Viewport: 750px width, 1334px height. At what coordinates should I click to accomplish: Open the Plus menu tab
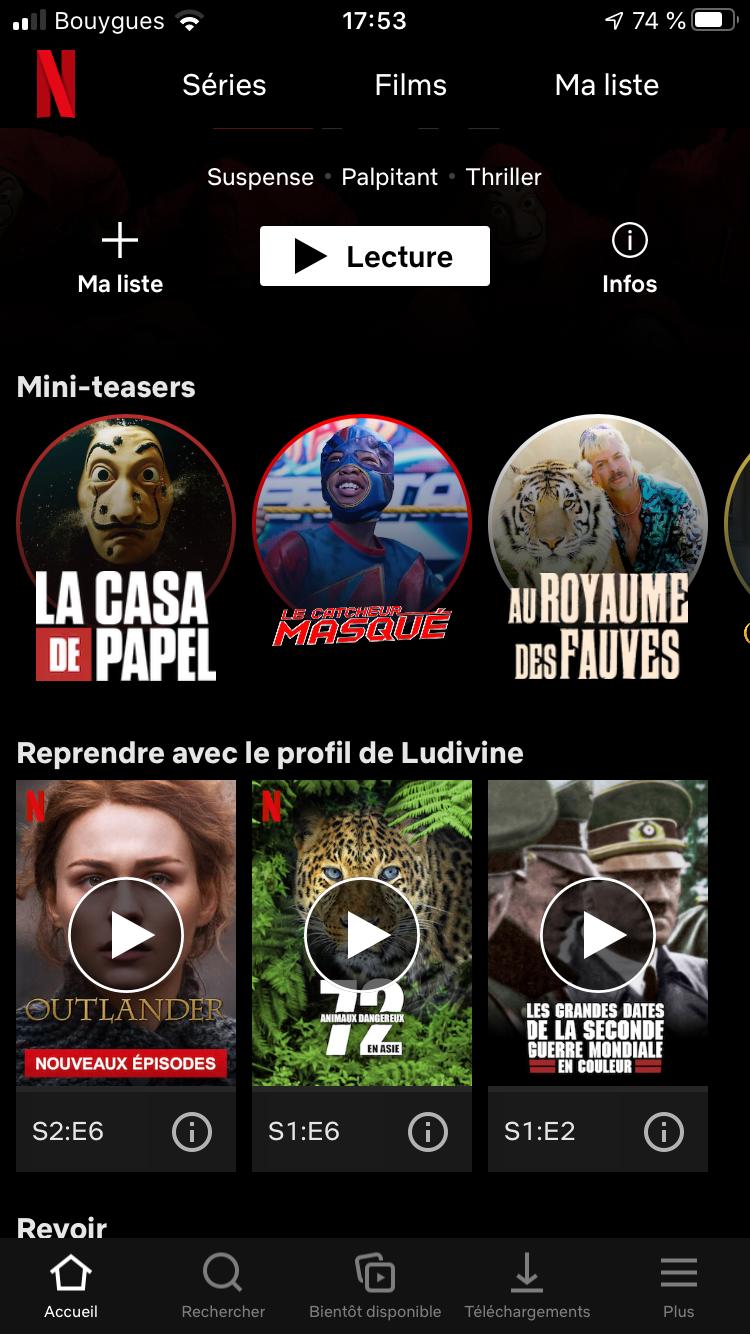click(679, 1286)
